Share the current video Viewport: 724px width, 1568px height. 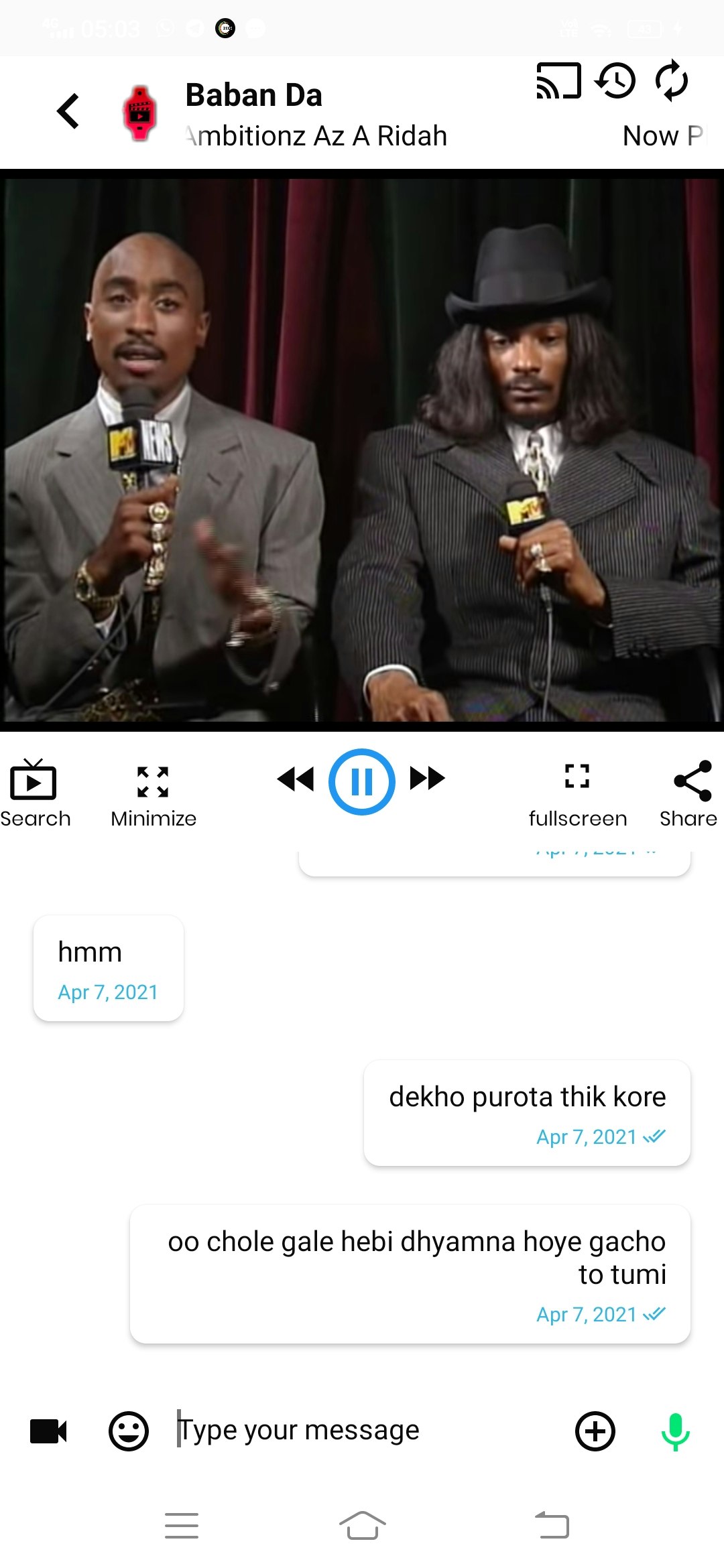click(x=690, y=793)
